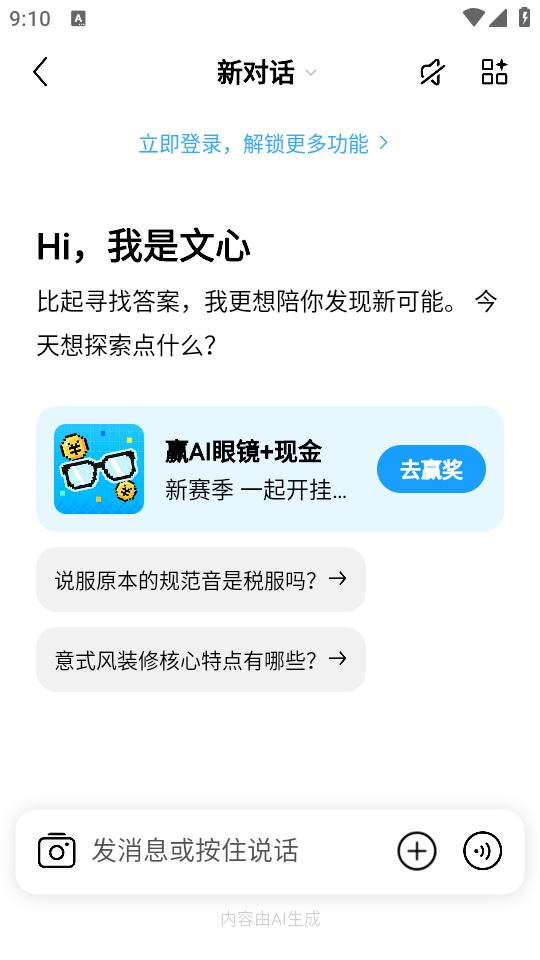The image size is (540, 960).
Task: Open the apps grid icon
Action: pos(494,72)
